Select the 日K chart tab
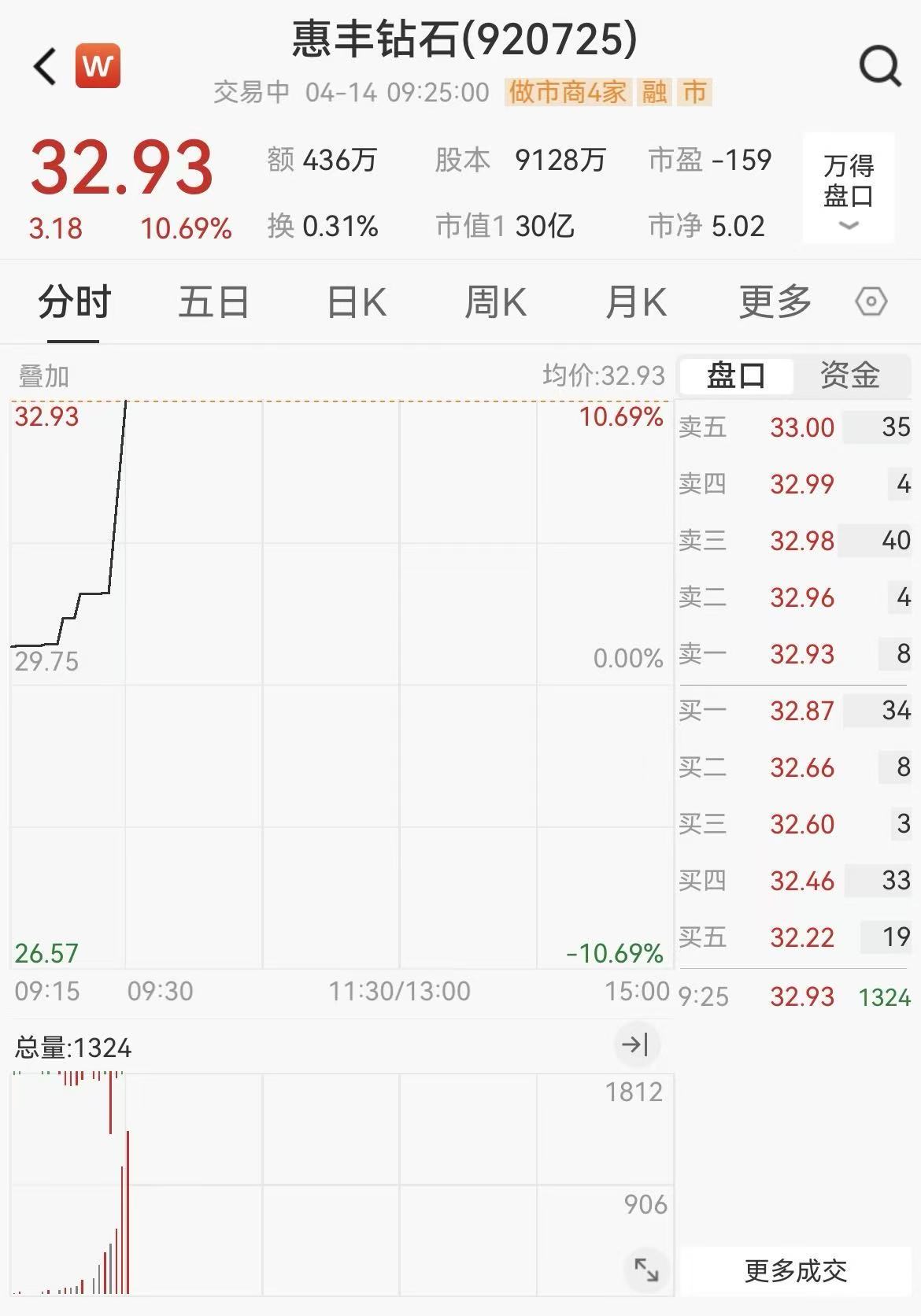This screenshot has height=1316, width=921. tap(357, 302)
